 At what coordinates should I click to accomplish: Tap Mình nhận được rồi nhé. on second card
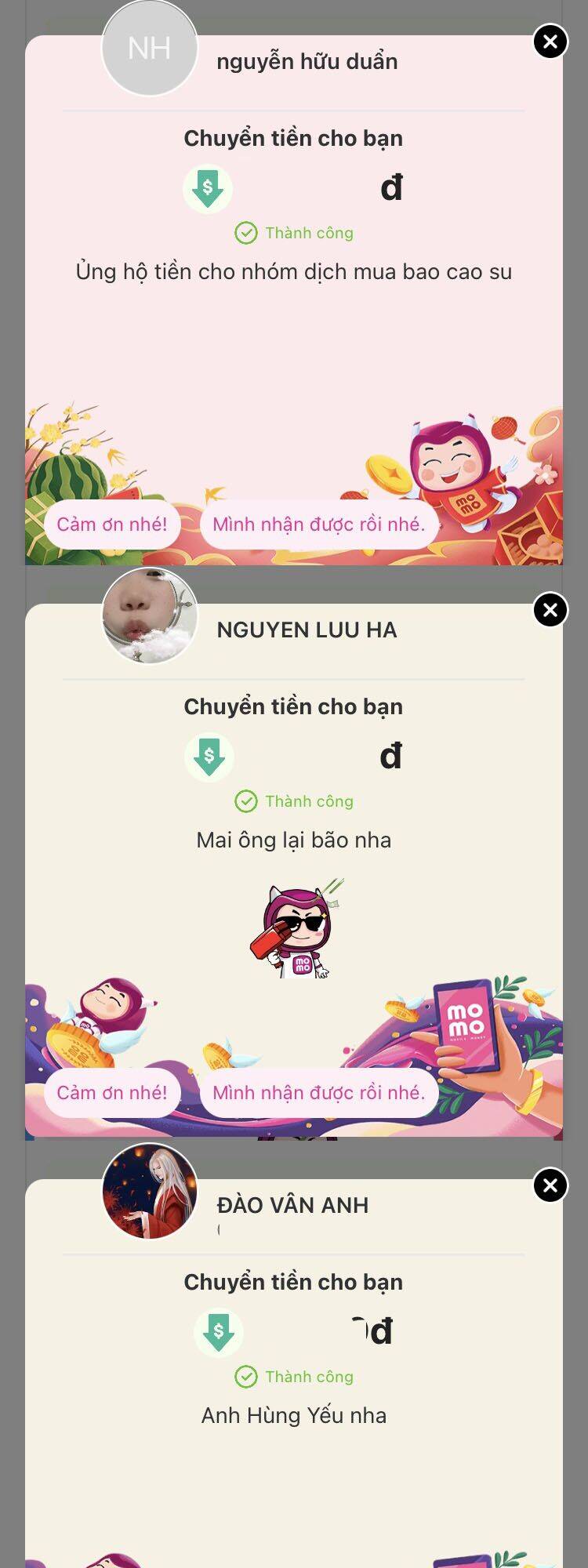pyautogui.click(x=318, y=1092)
